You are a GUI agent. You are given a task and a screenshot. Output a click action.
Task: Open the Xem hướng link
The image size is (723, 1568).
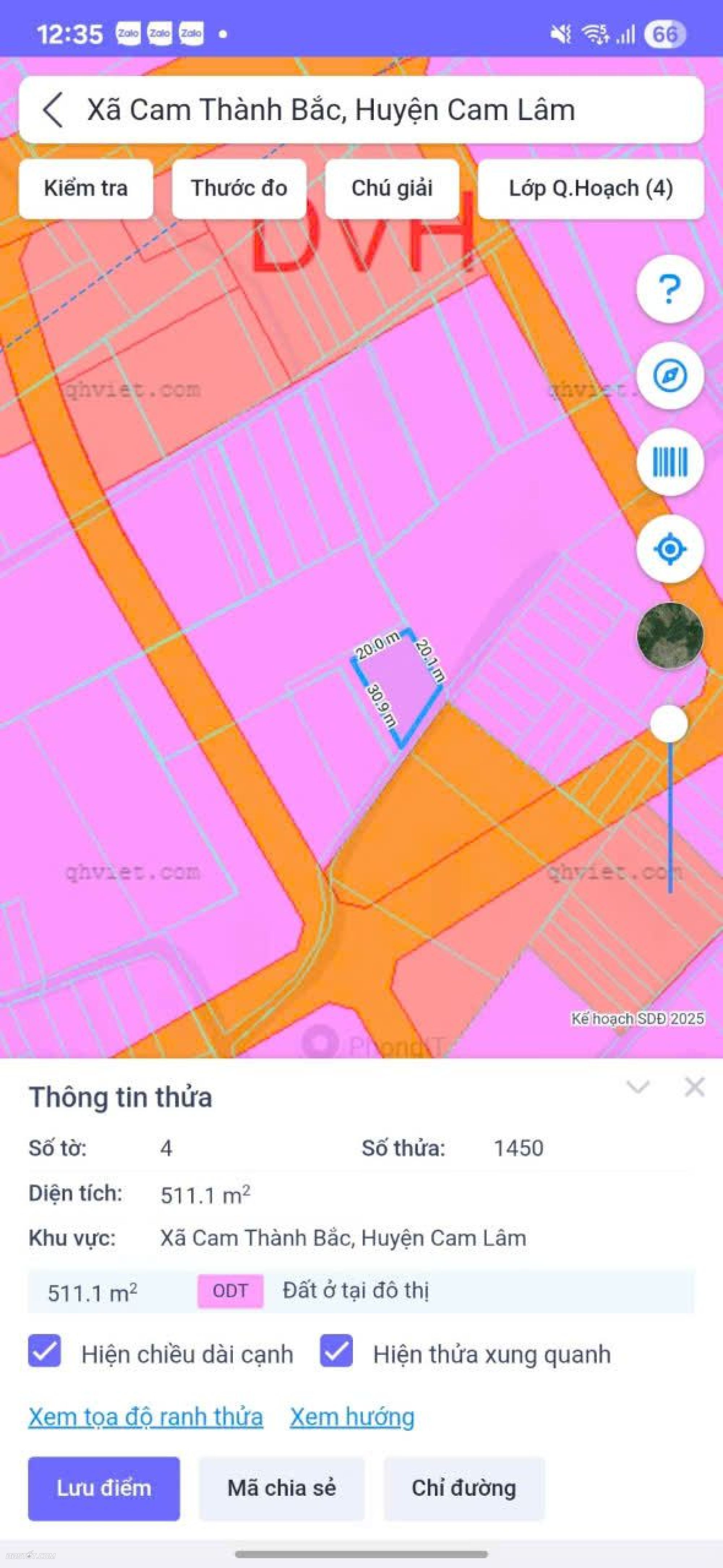click(352, 1417)
